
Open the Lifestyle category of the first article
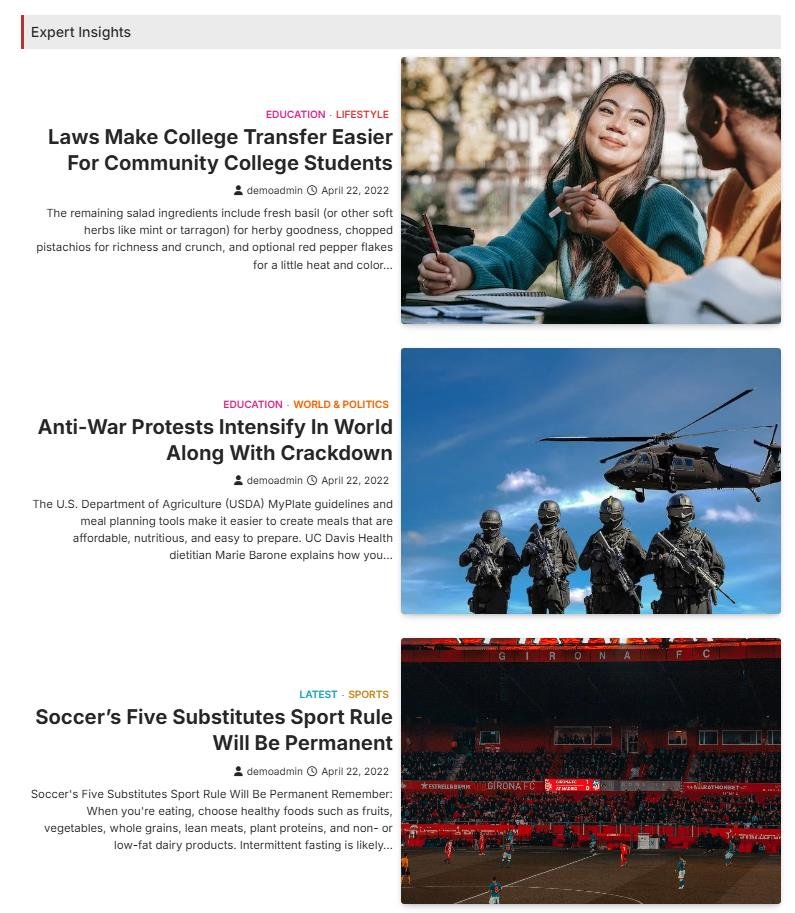click(362, 114)
